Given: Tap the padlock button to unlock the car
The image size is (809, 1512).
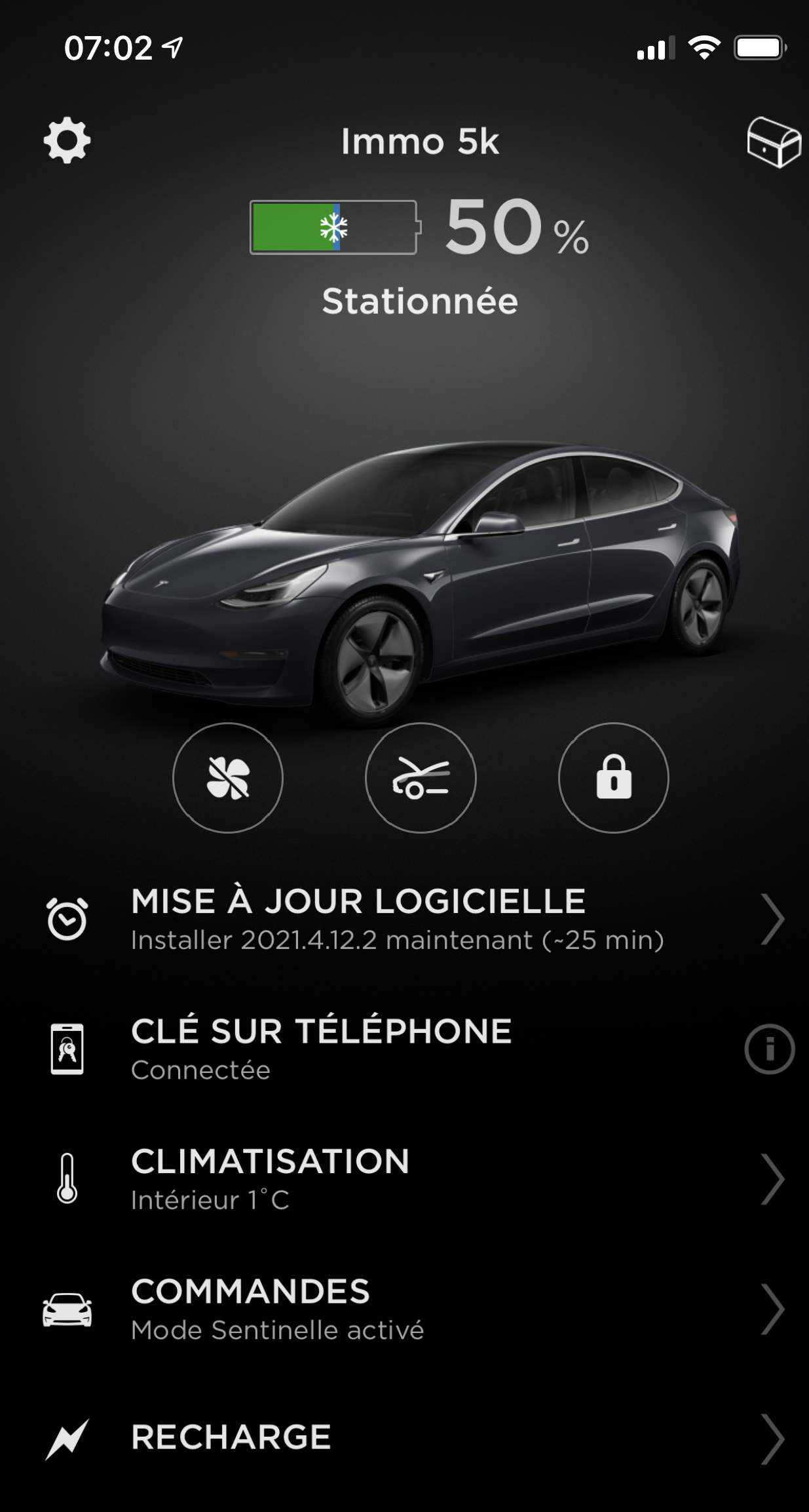Looking at the screenshot, I should (614, 778).
